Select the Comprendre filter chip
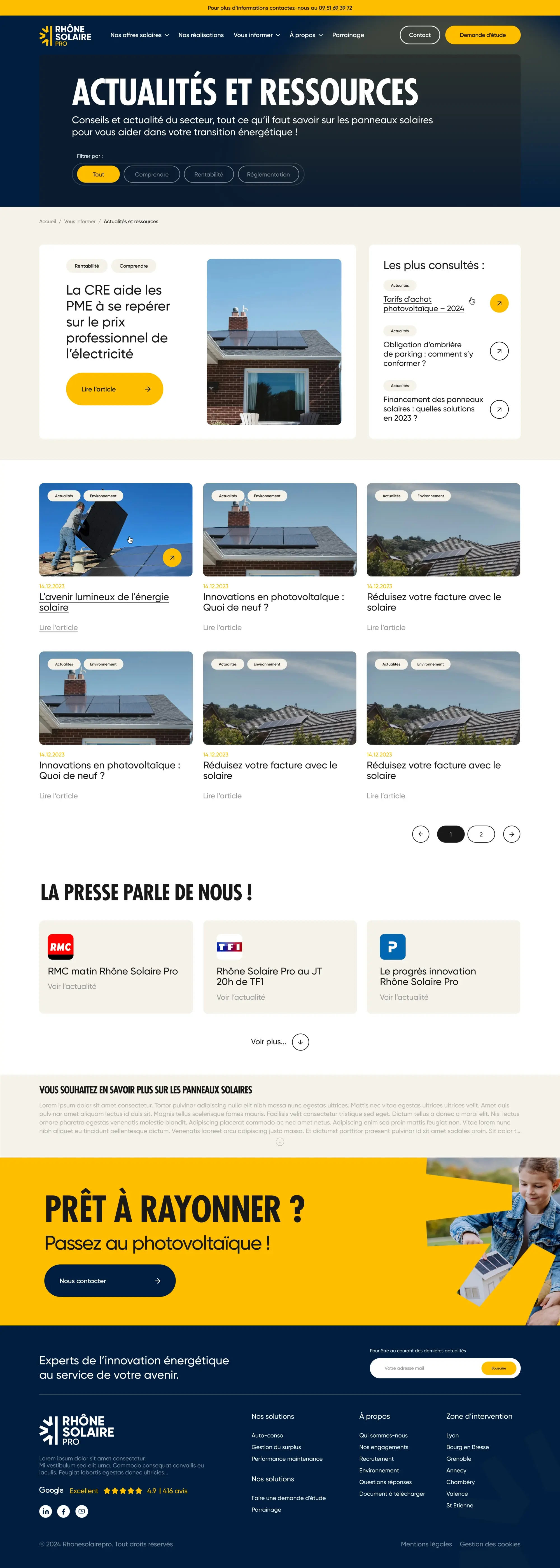The height and width of the screenshot is (1568, 560). [151, 175]
